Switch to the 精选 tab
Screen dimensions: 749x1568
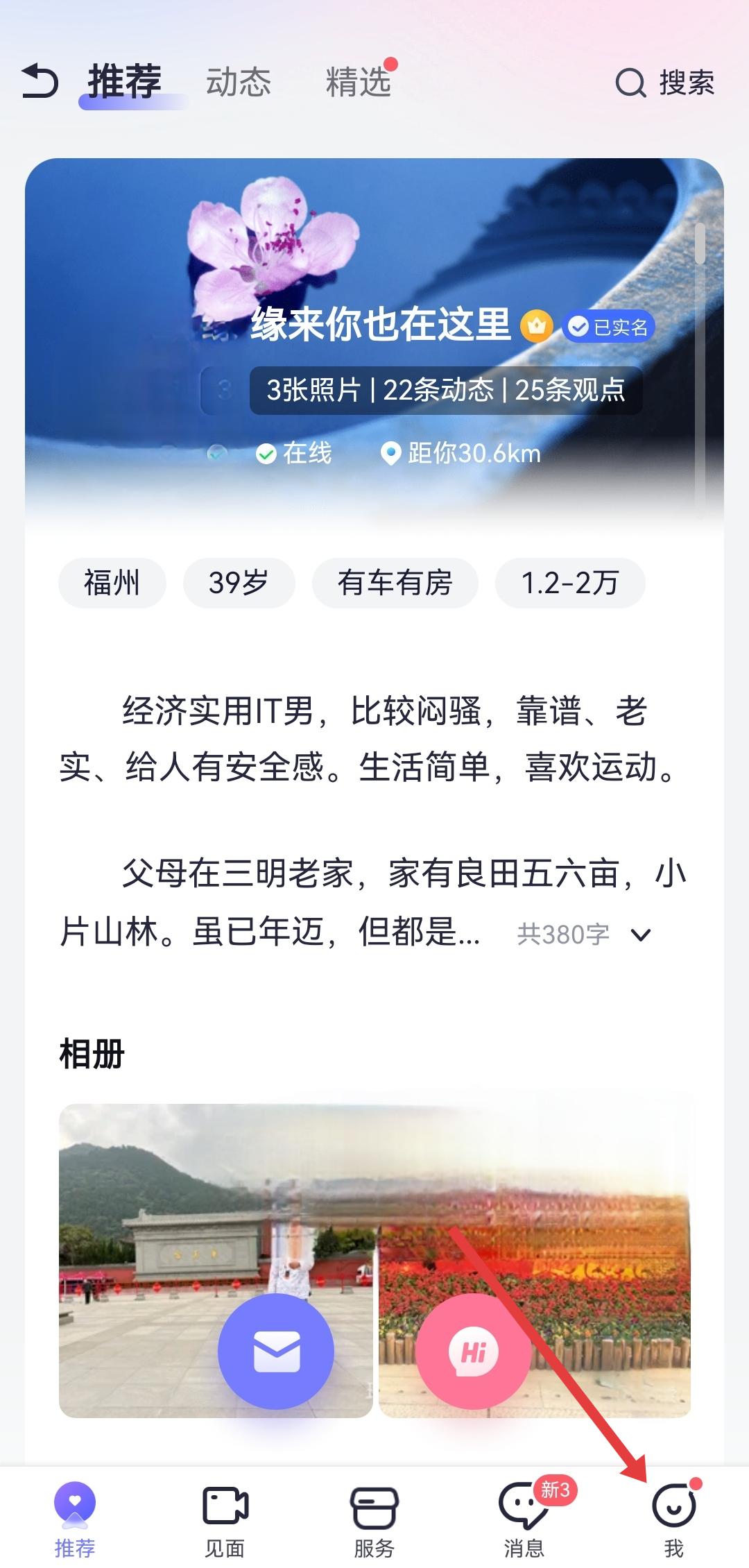click(358, 83)
